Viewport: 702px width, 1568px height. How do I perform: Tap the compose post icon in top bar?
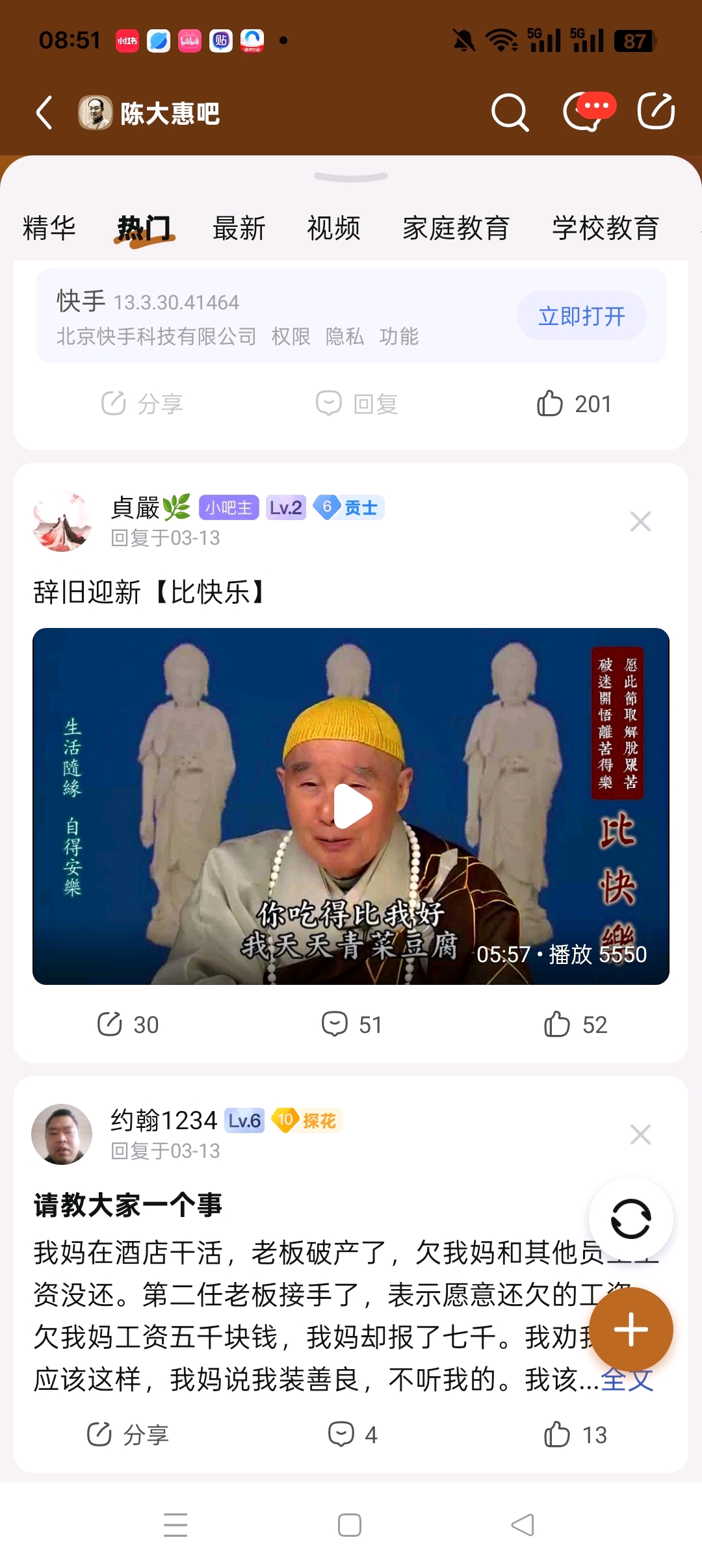tap(655, 112)
